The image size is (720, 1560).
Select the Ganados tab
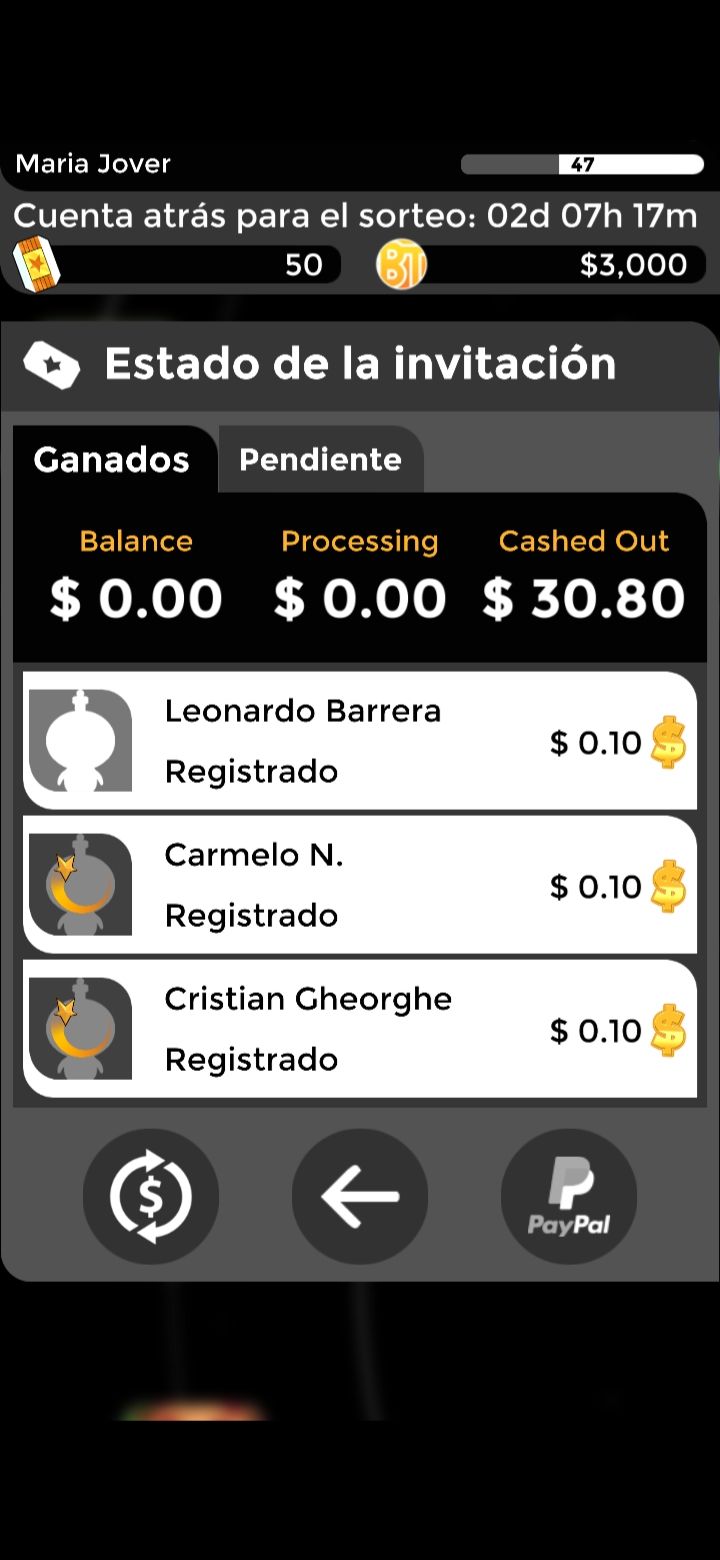(112, 460)
